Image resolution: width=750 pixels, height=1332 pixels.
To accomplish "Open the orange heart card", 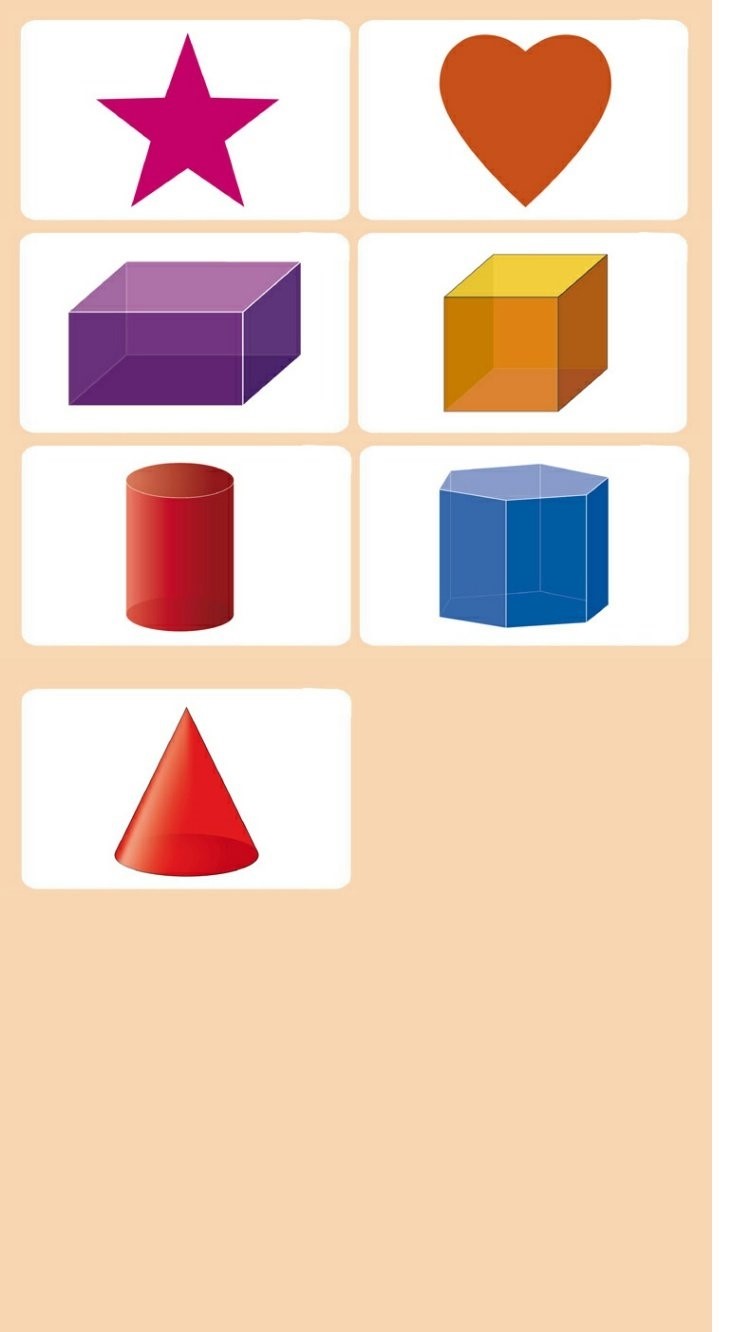I will 524,120.
